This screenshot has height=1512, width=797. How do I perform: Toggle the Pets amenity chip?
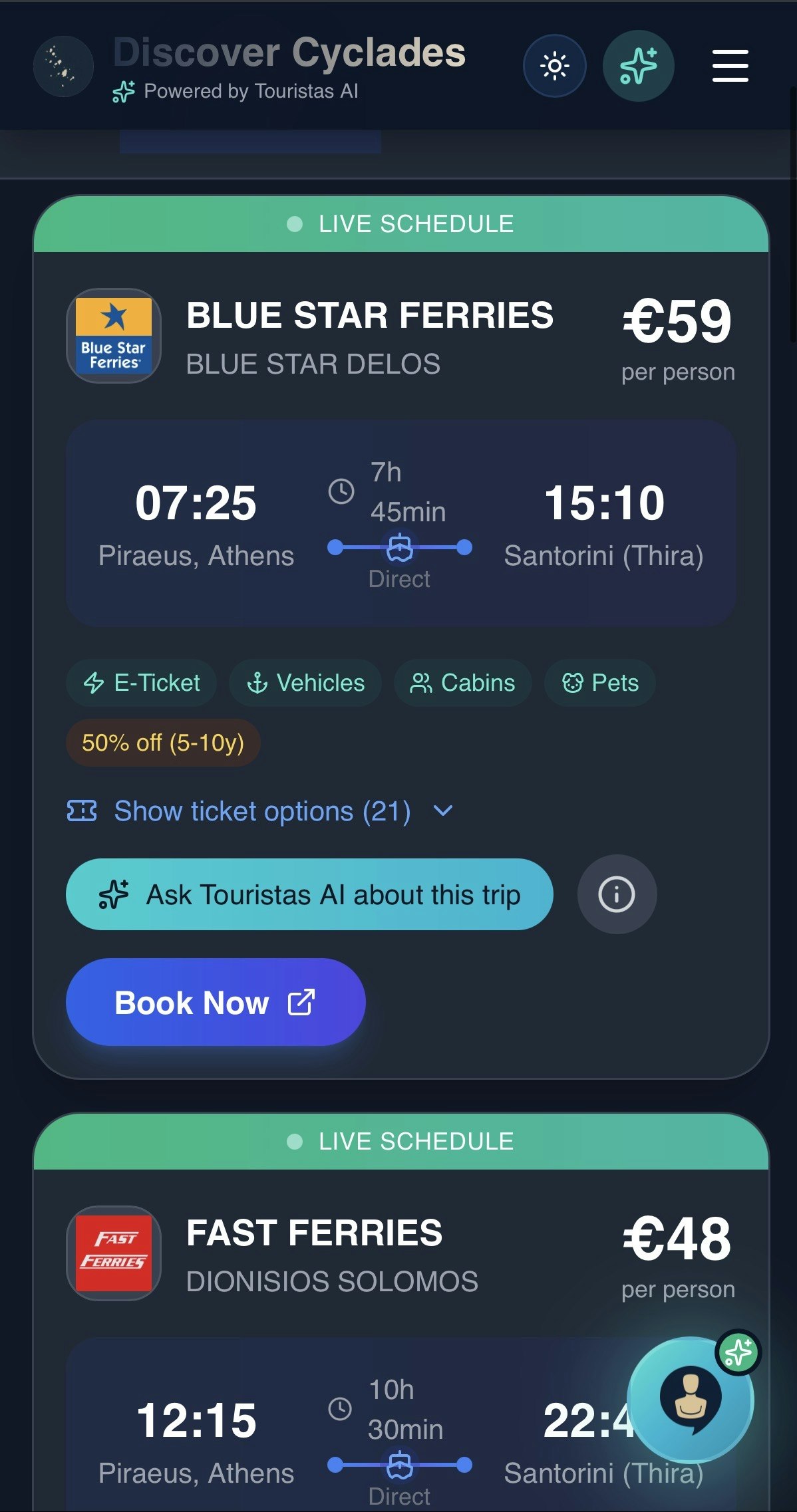(x=598, y=682)
